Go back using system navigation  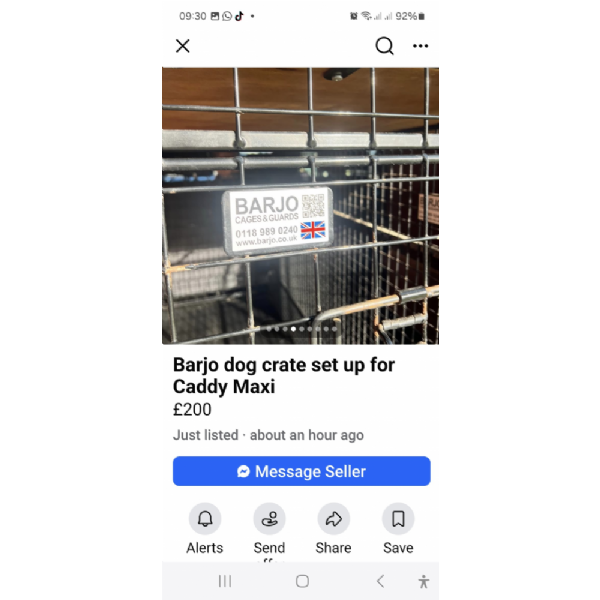point(380,581)
